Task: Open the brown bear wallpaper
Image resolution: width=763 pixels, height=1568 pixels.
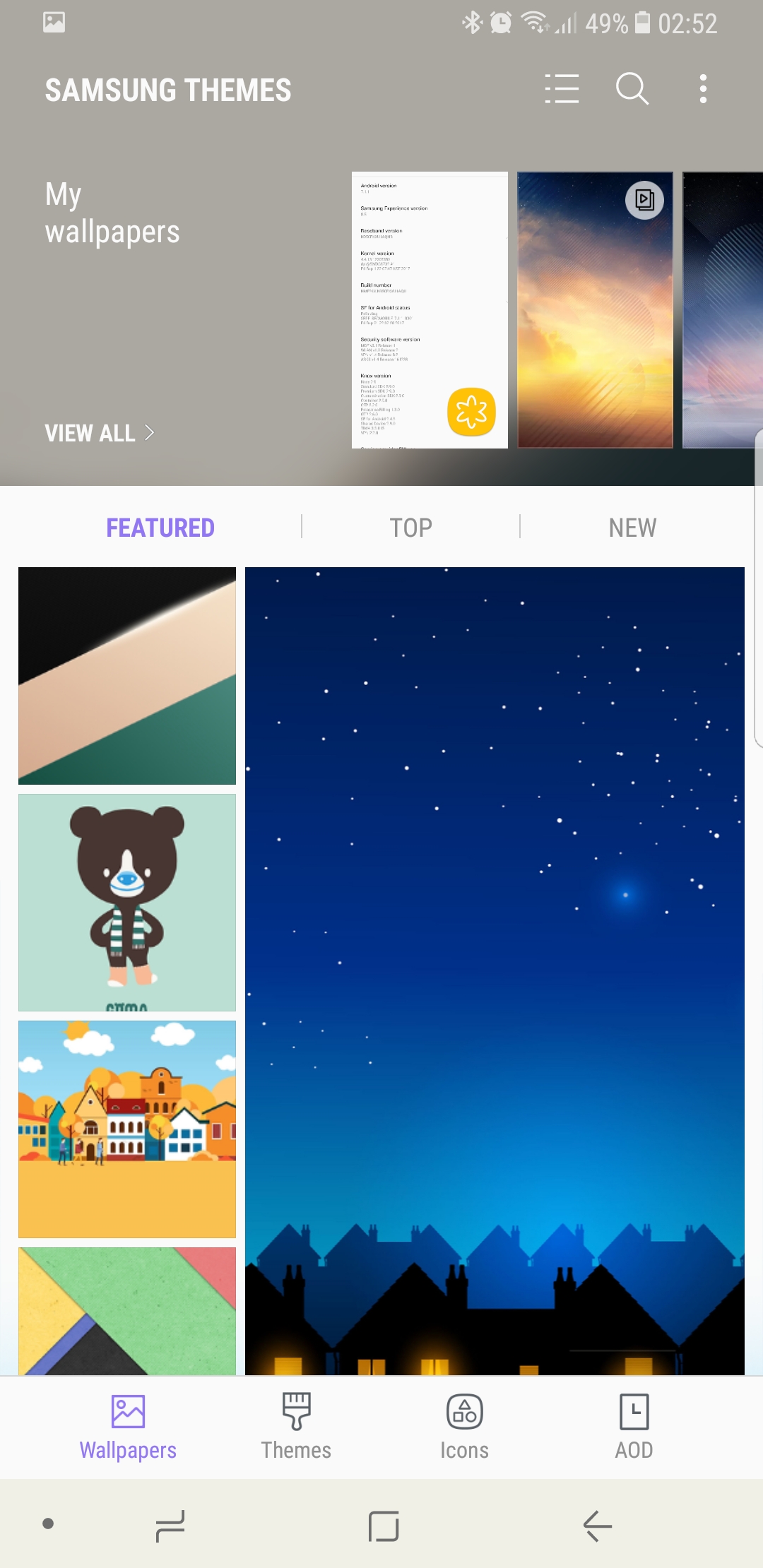Action: point(127,903)
